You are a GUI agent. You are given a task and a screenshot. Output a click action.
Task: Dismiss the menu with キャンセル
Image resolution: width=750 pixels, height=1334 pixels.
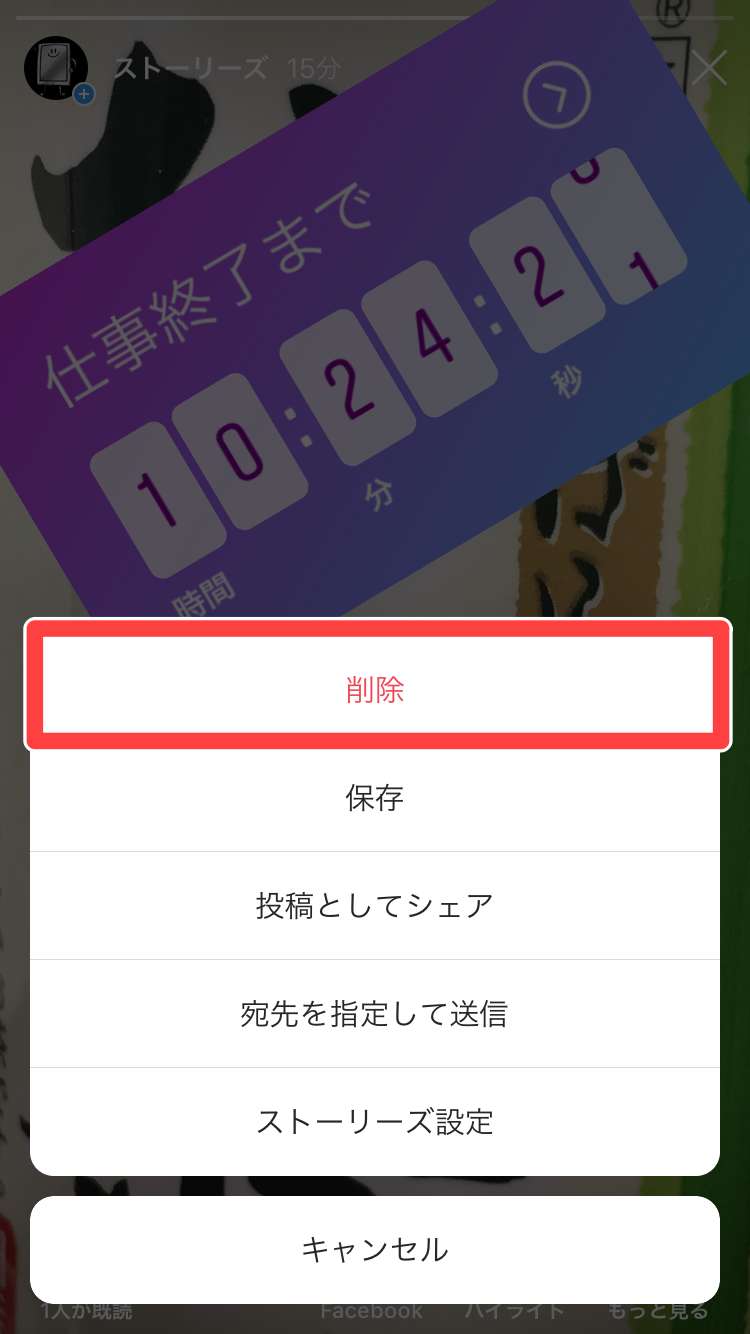point(375,1249)
